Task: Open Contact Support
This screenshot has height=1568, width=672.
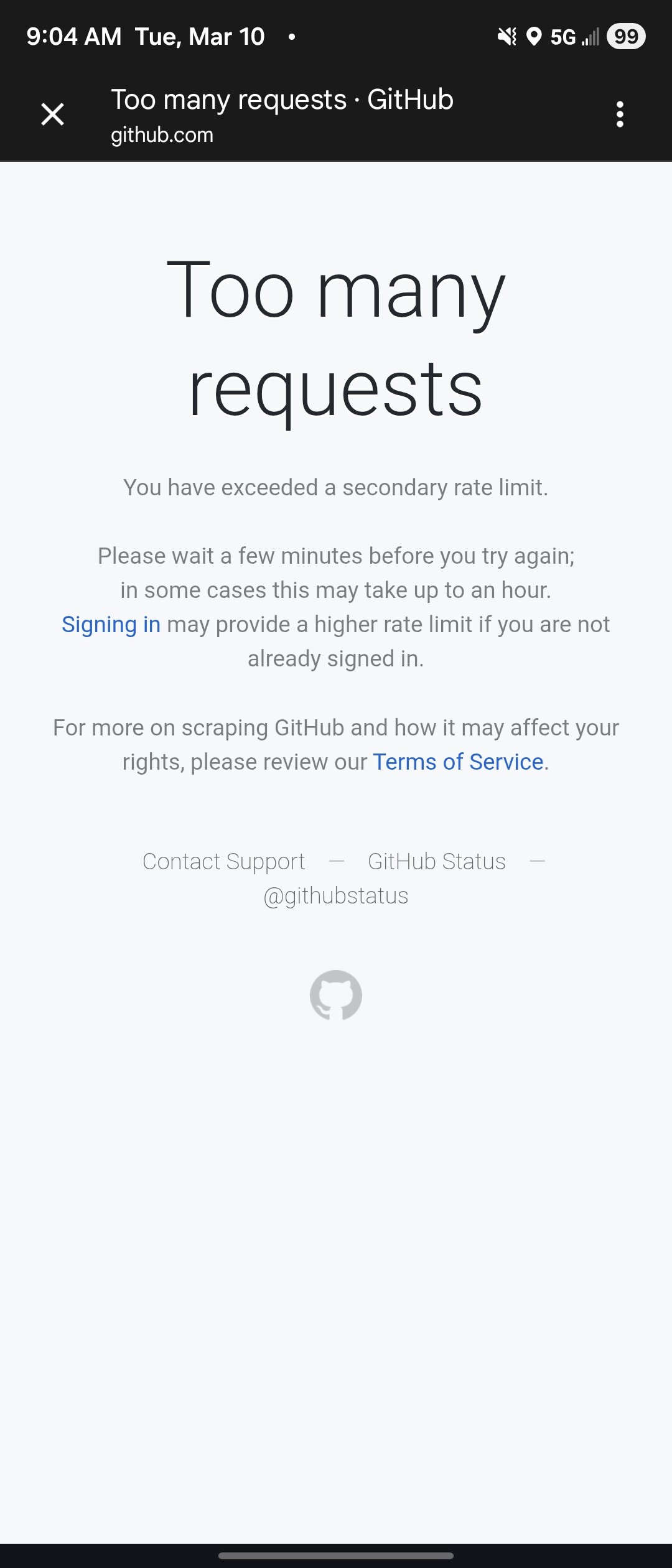Action: coord(223,861)
